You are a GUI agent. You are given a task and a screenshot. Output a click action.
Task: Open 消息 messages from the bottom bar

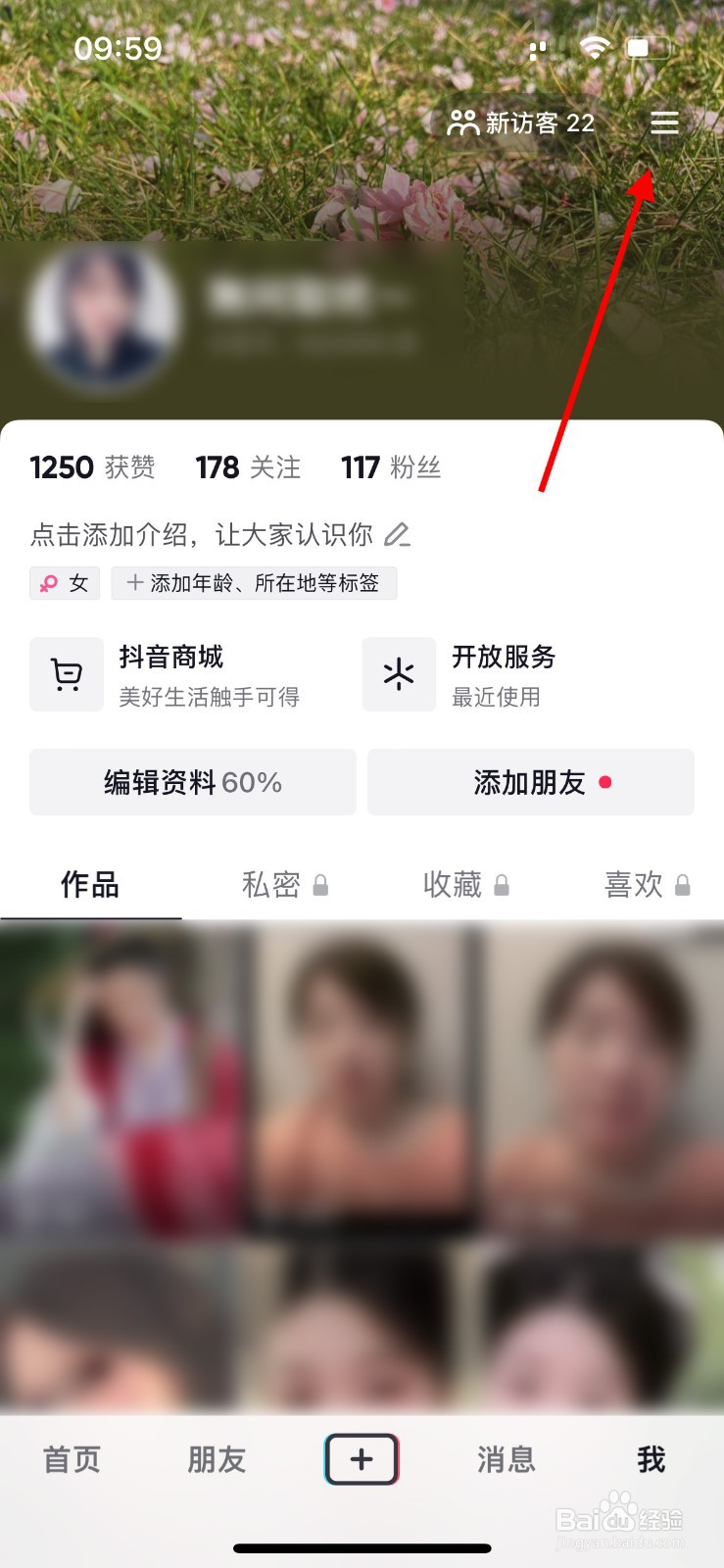coord(506,1459)
